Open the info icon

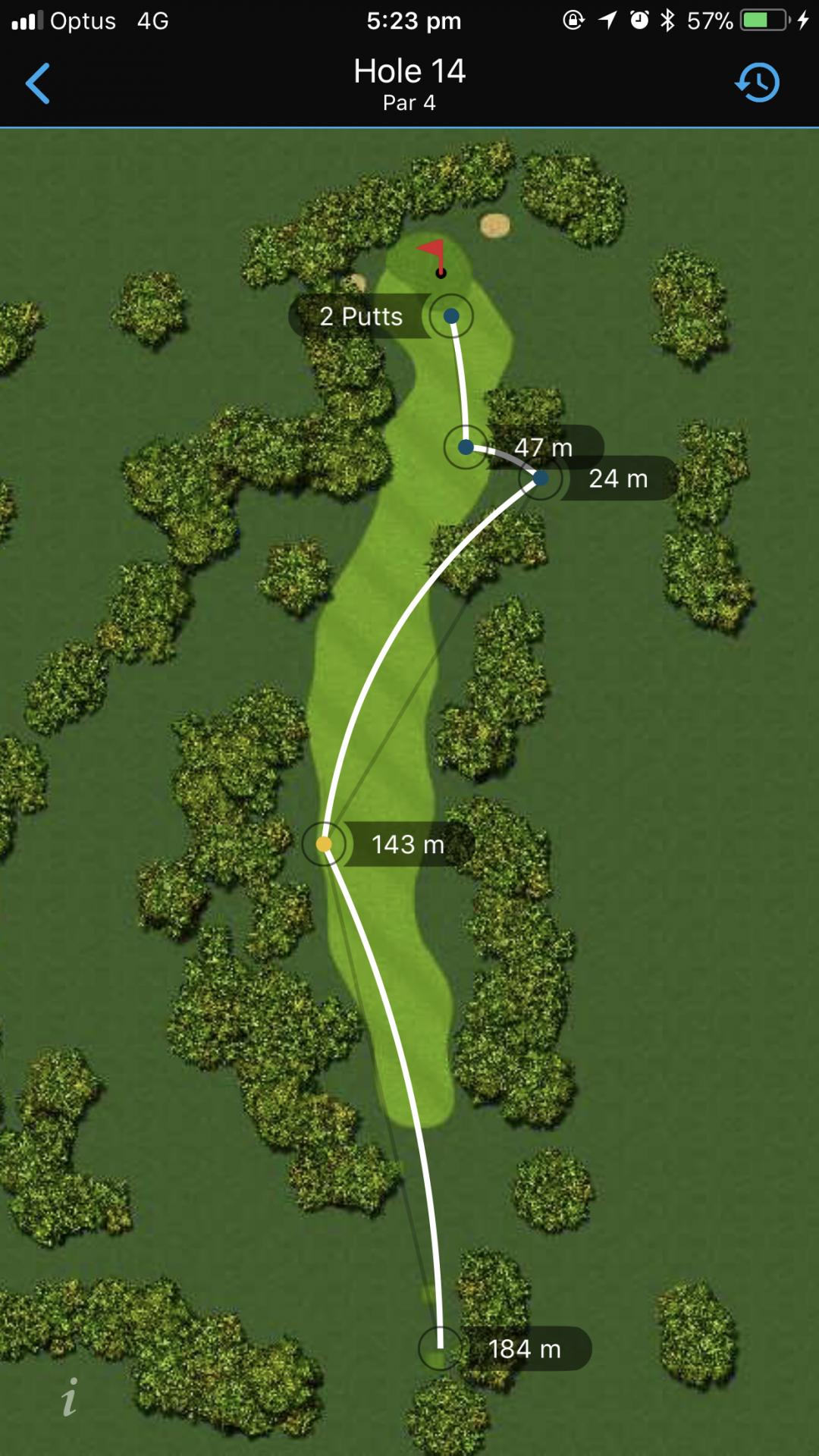pos(70,1397)
